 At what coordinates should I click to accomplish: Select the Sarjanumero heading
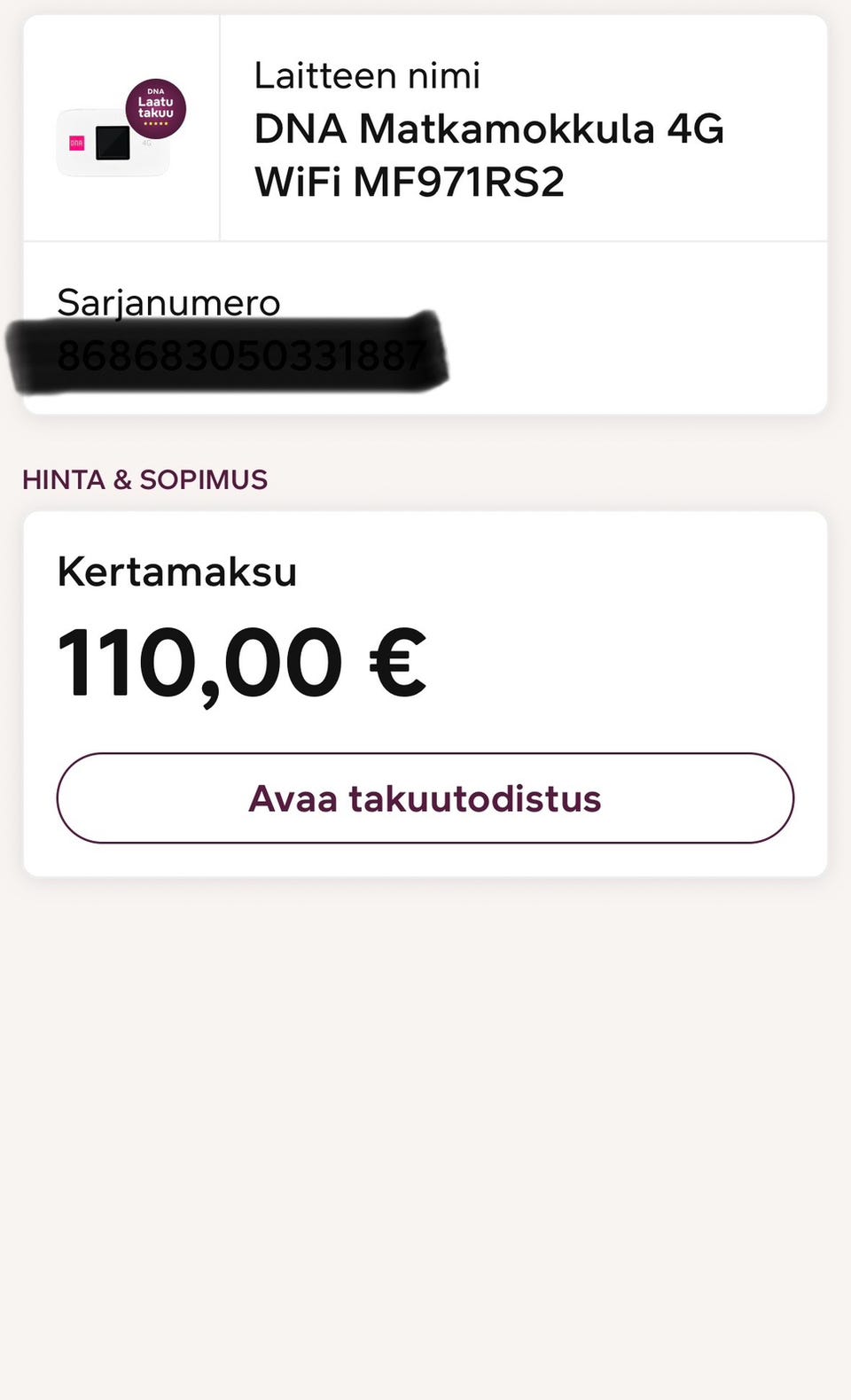click(168, 301)
